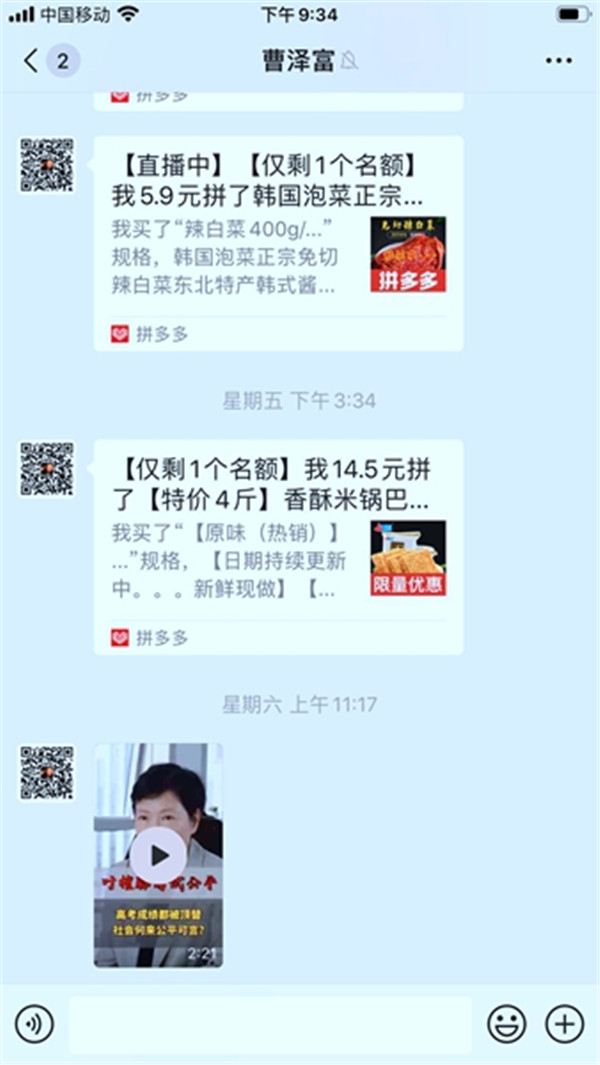
Task: Open the 韩国泡菜 Pinduoduo share card
Action: pyautogui.click(x=278, y=243)
